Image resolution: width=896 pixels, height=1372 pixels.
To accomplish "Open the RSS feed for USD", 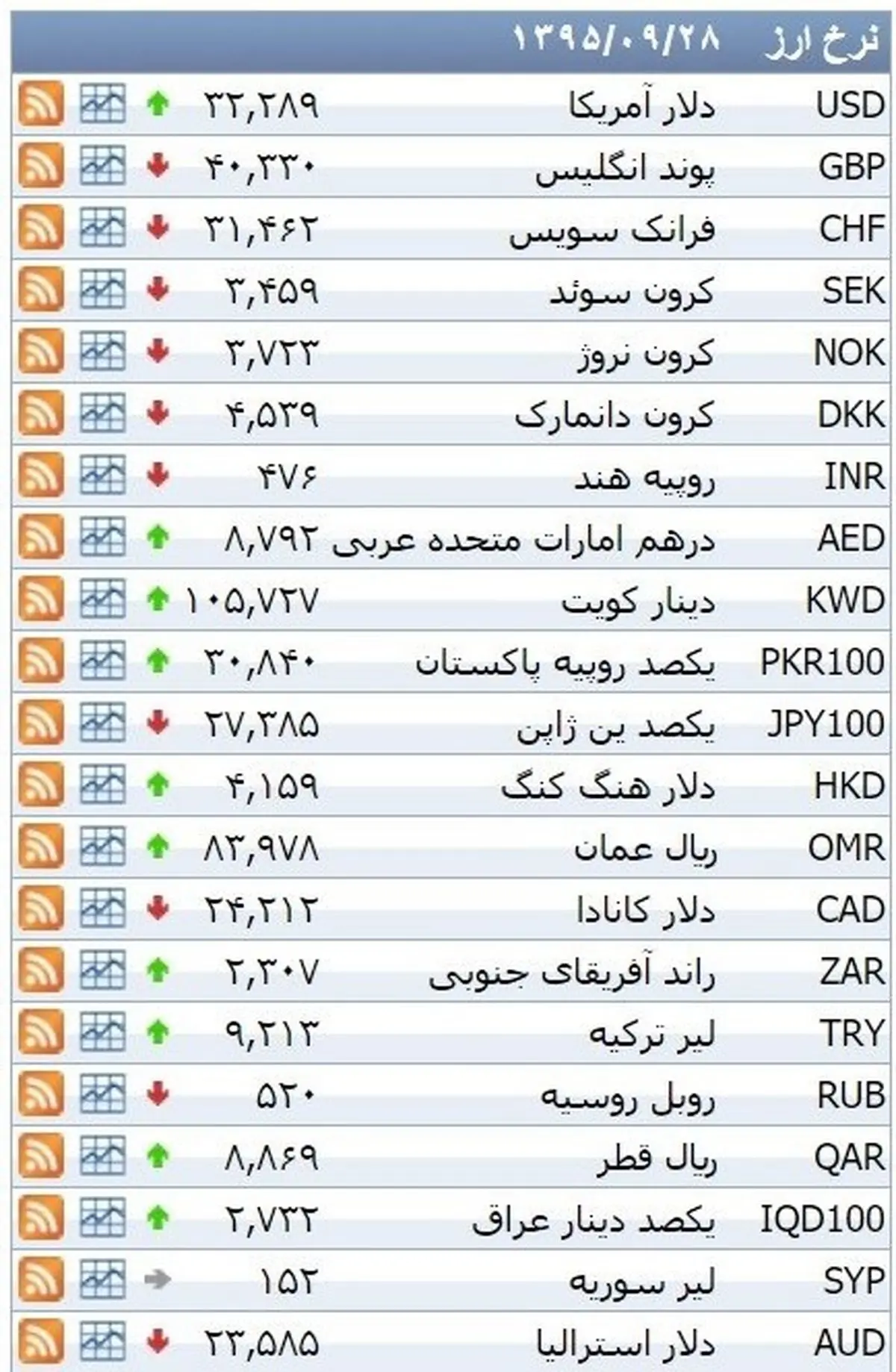I will pos(41,104).
